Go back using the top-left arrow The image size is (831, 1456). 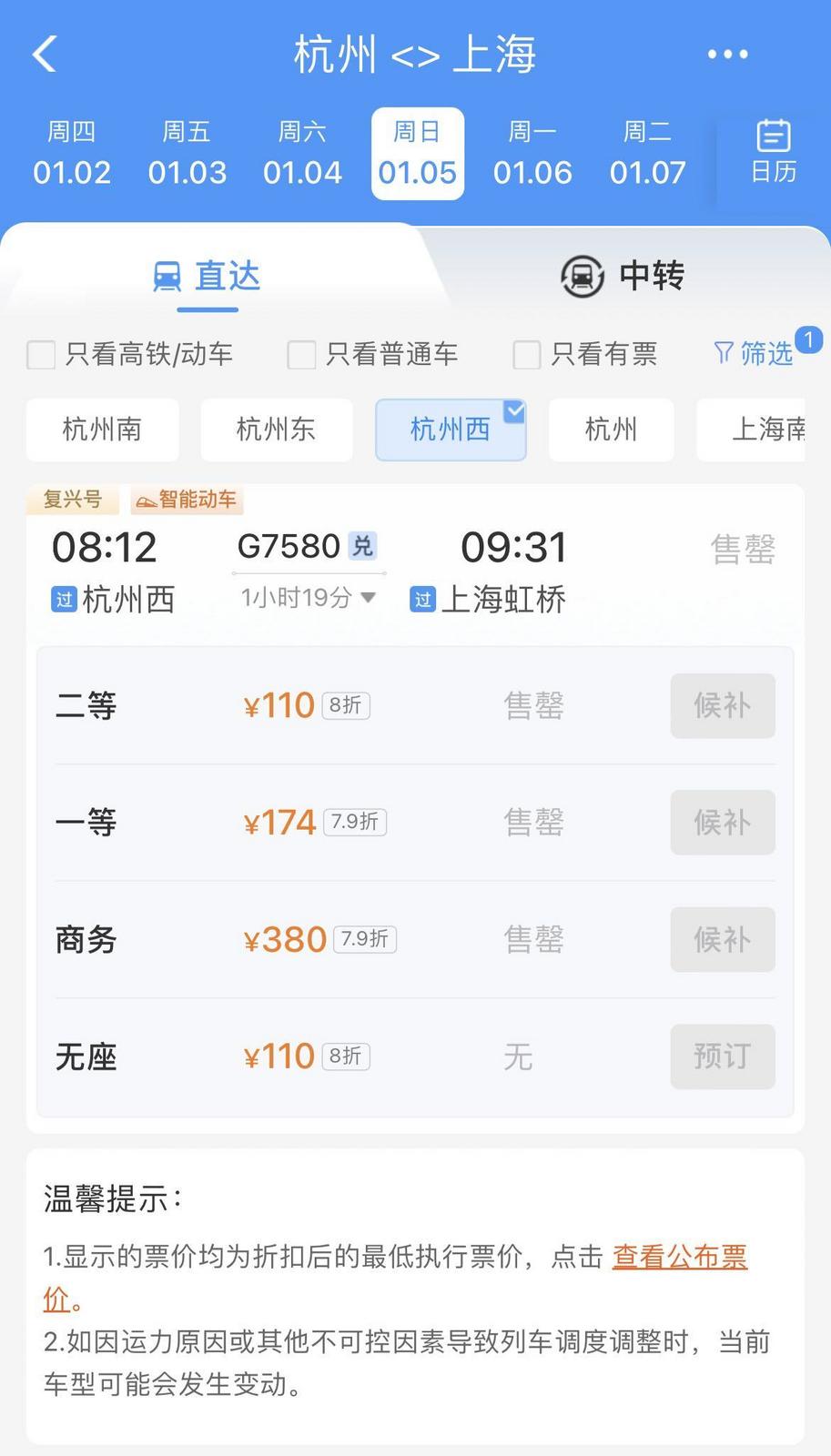point(45,55)
